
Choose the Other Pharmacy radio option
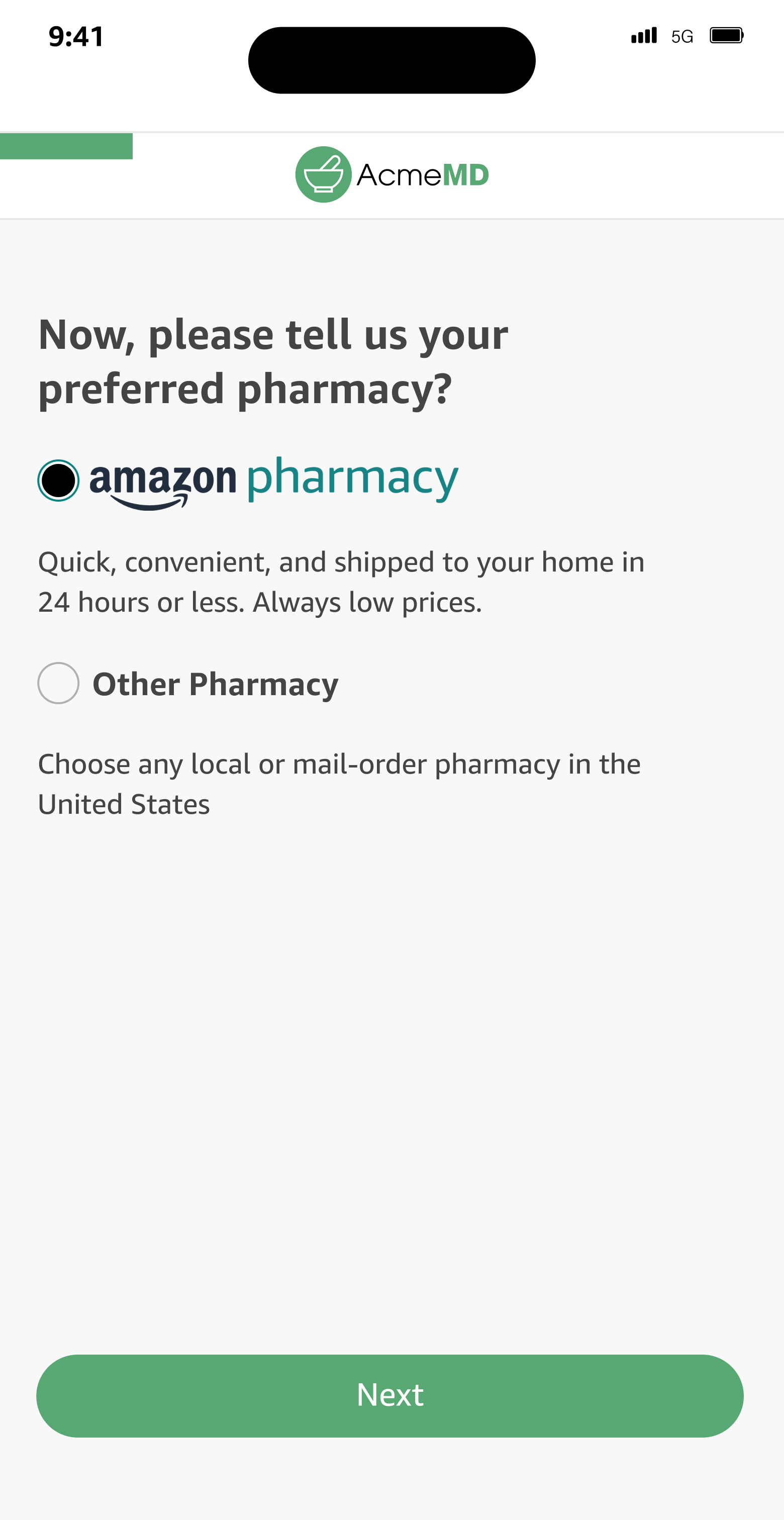tap(58, 683)
